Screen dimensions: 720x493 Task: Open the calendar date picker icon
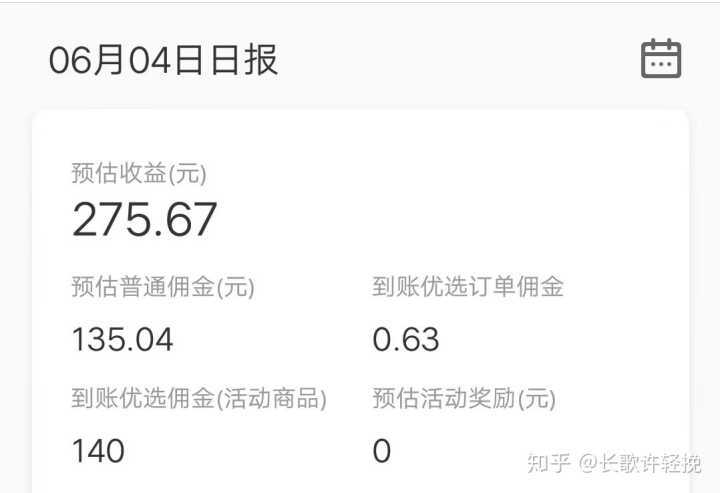[x=660, y=59]
